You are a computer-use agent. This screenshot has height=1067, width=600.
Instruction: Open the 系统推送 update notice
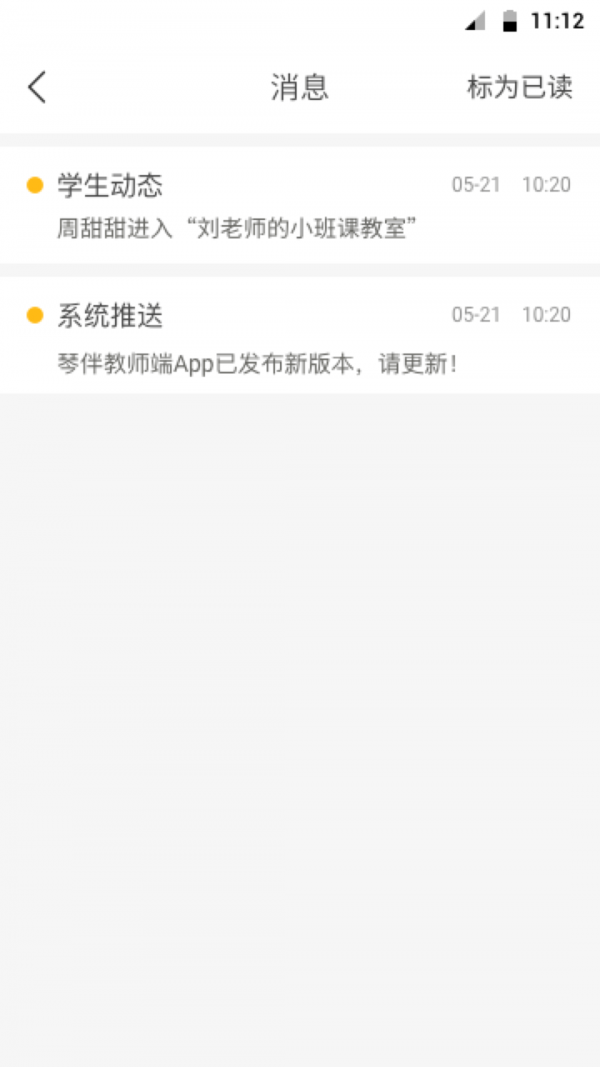[300, 337]
